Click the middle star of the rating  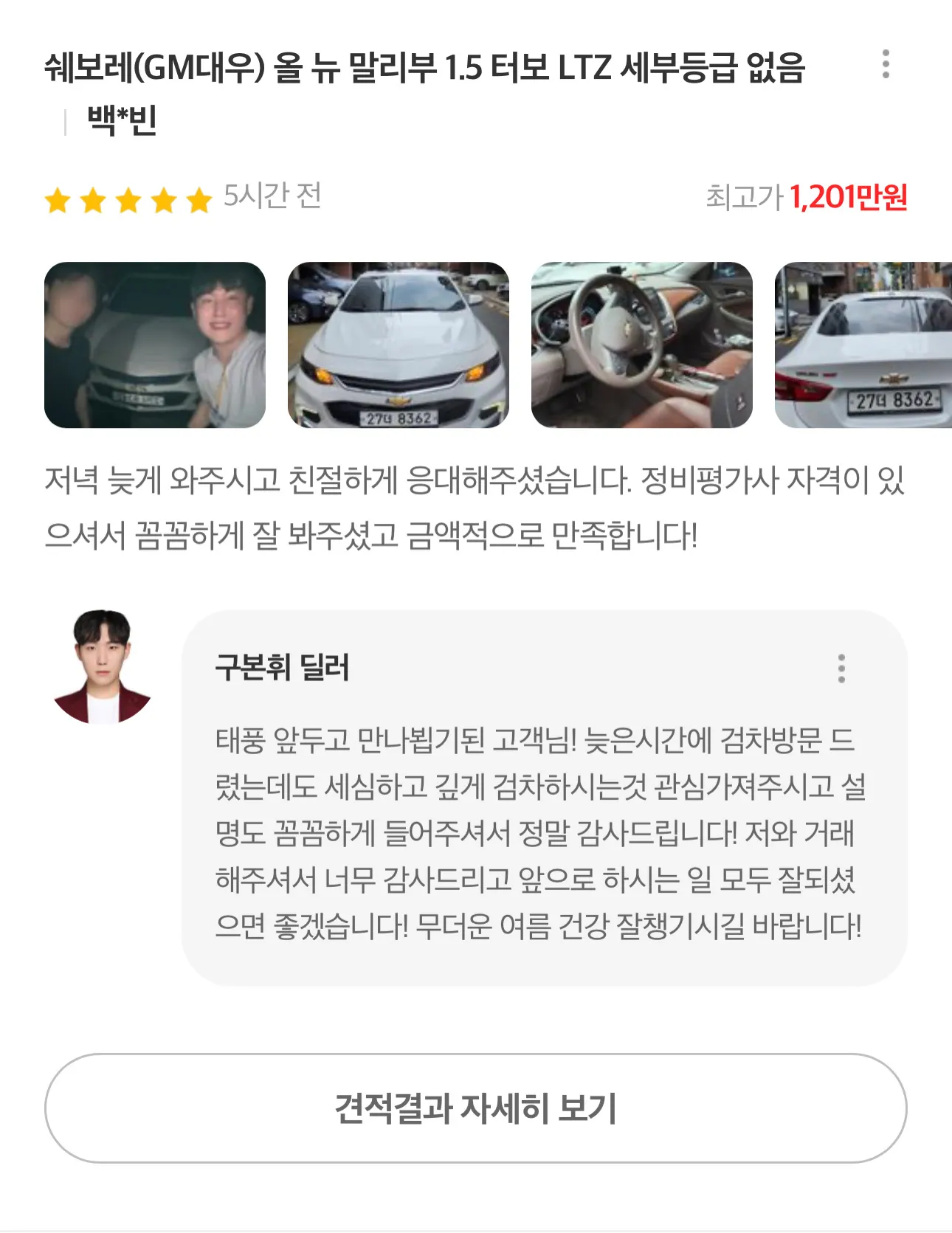point(128,197)
